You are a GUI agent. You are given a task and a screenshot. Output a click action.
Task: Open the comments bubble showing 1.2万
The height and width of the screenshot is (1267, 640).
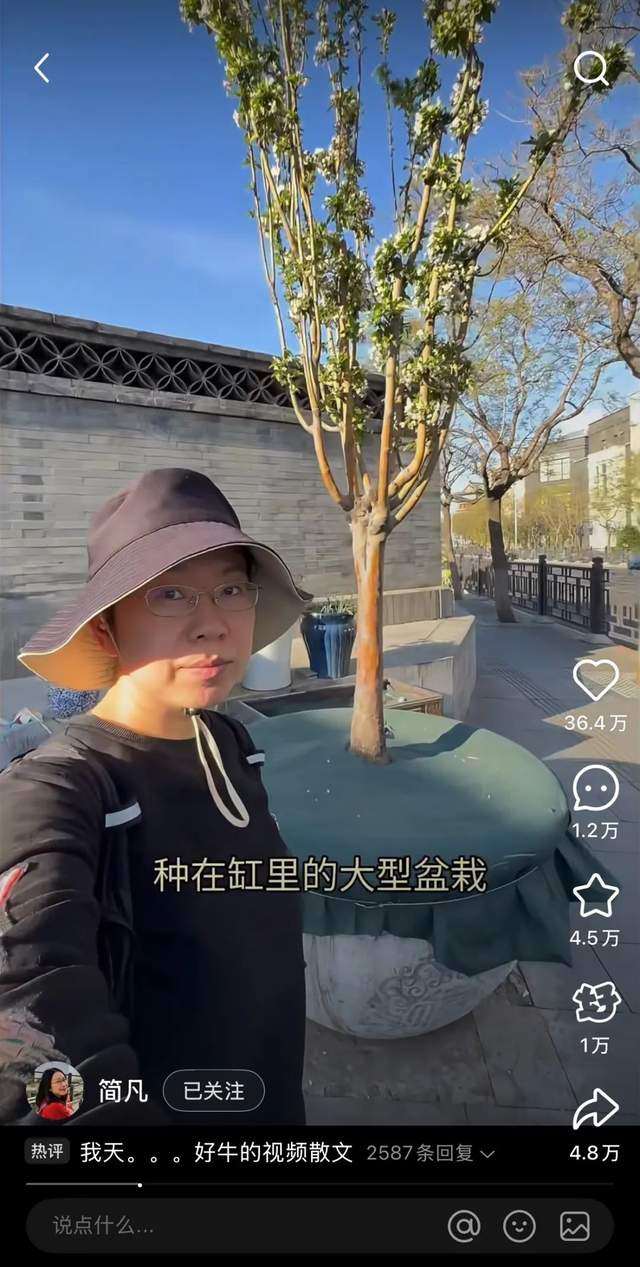(x=595, y=788)
